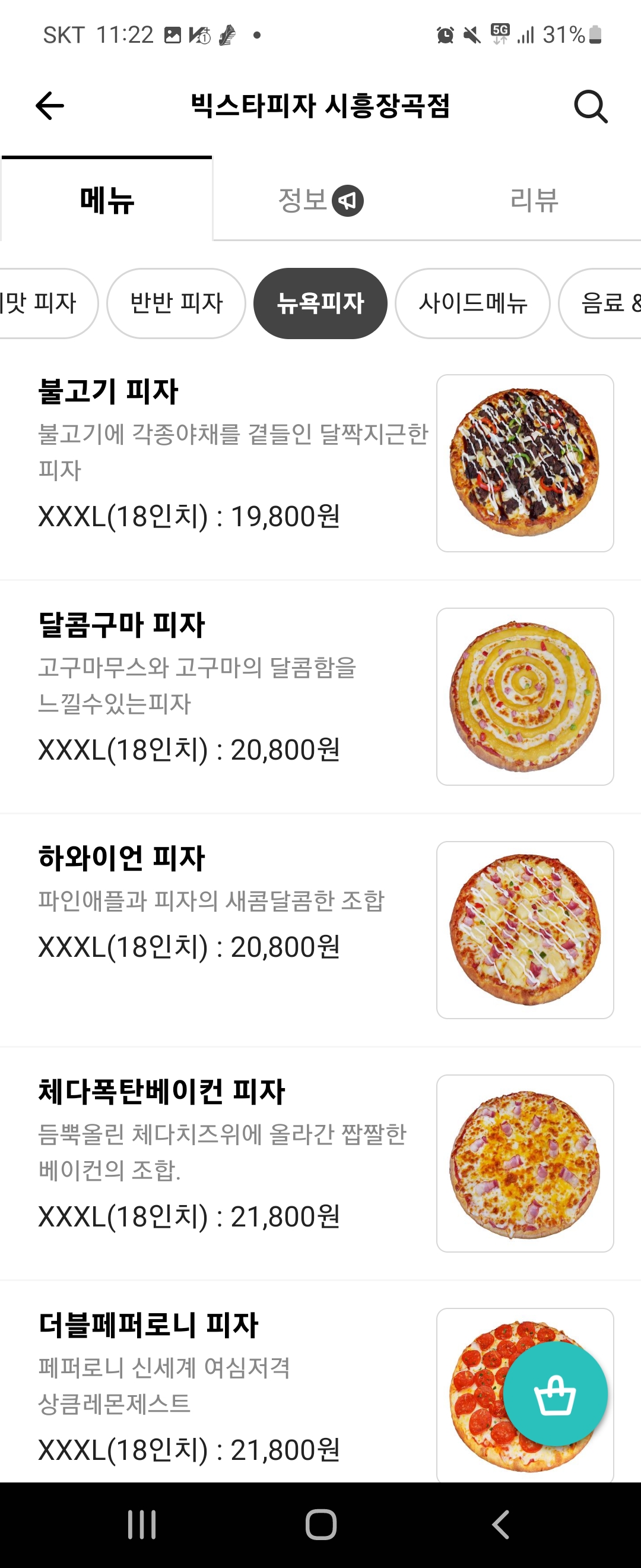Viewport: 641px width, 1568px height.
Task: Open the shopping cart floating button
Action: point(554,1393)
